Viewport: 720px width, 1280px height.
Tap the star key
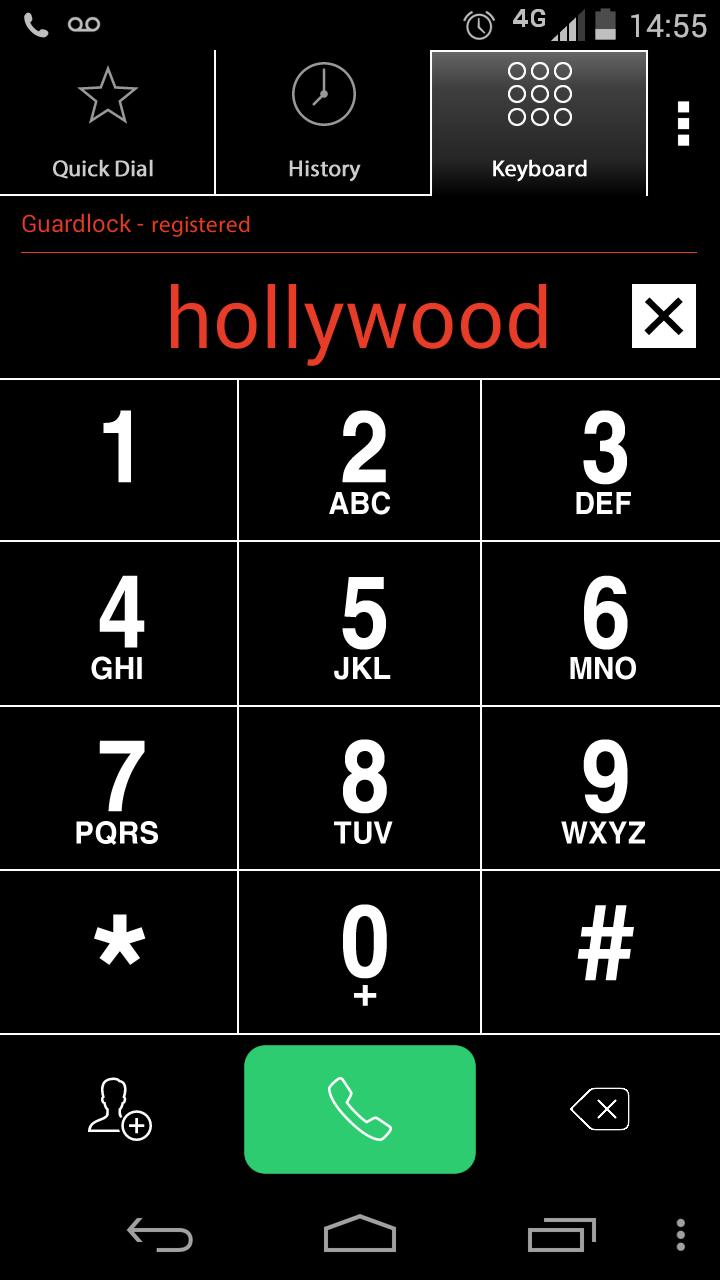[119, 951]
